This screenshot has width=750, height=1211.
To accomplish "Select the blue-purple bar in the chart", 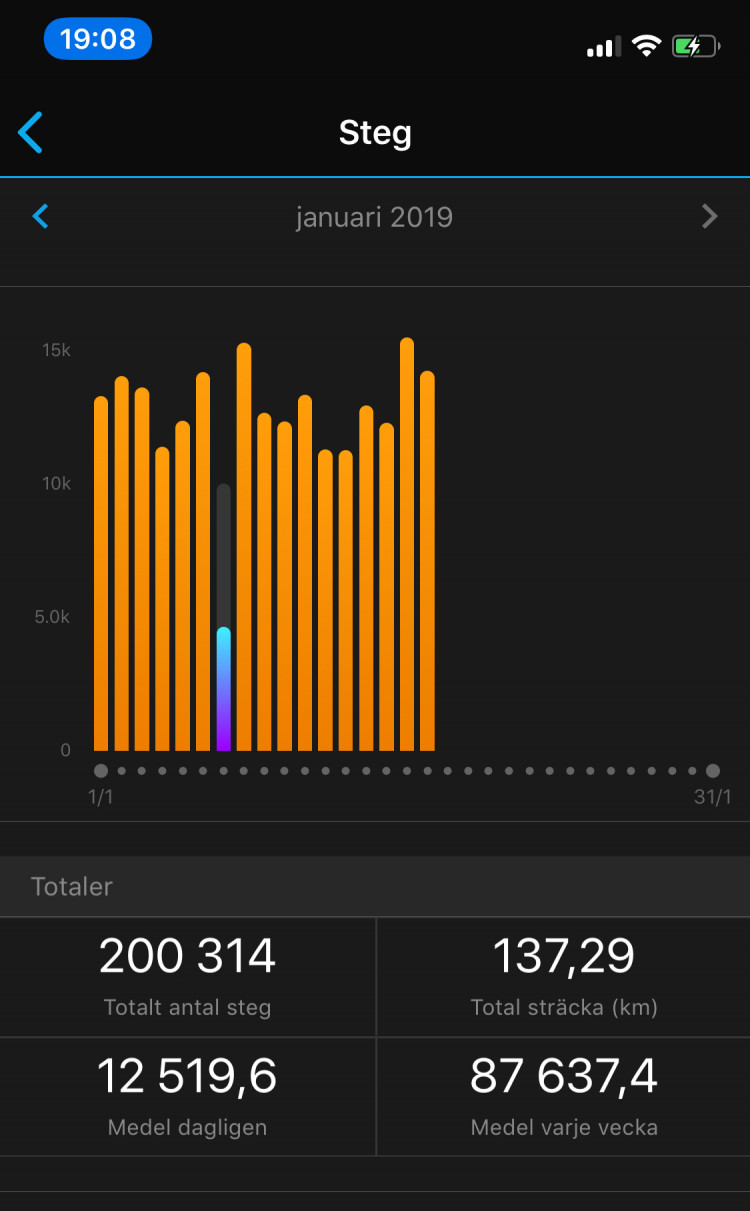I will (223, 689).
